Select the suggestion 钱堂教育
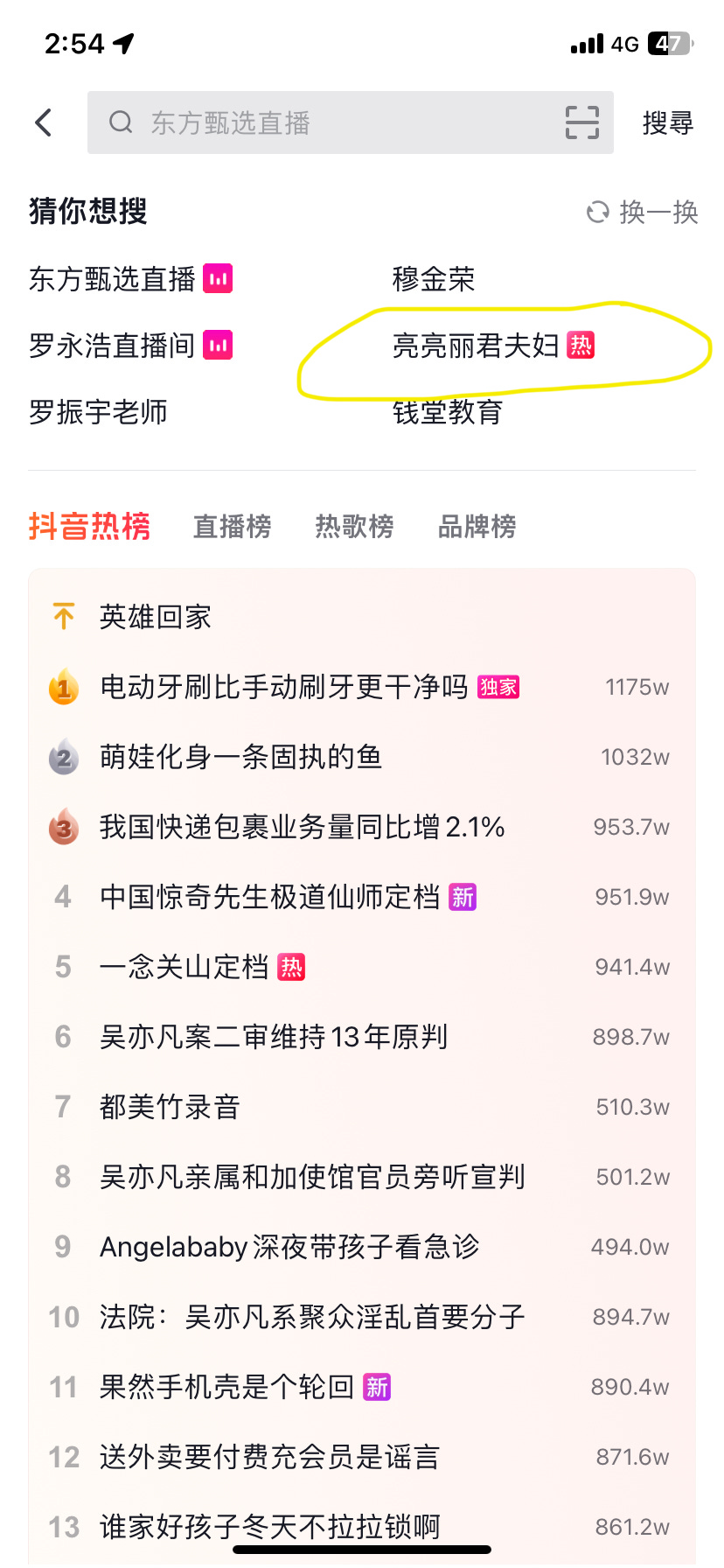This screenshot has width=724, height=1568. [448, 412]
